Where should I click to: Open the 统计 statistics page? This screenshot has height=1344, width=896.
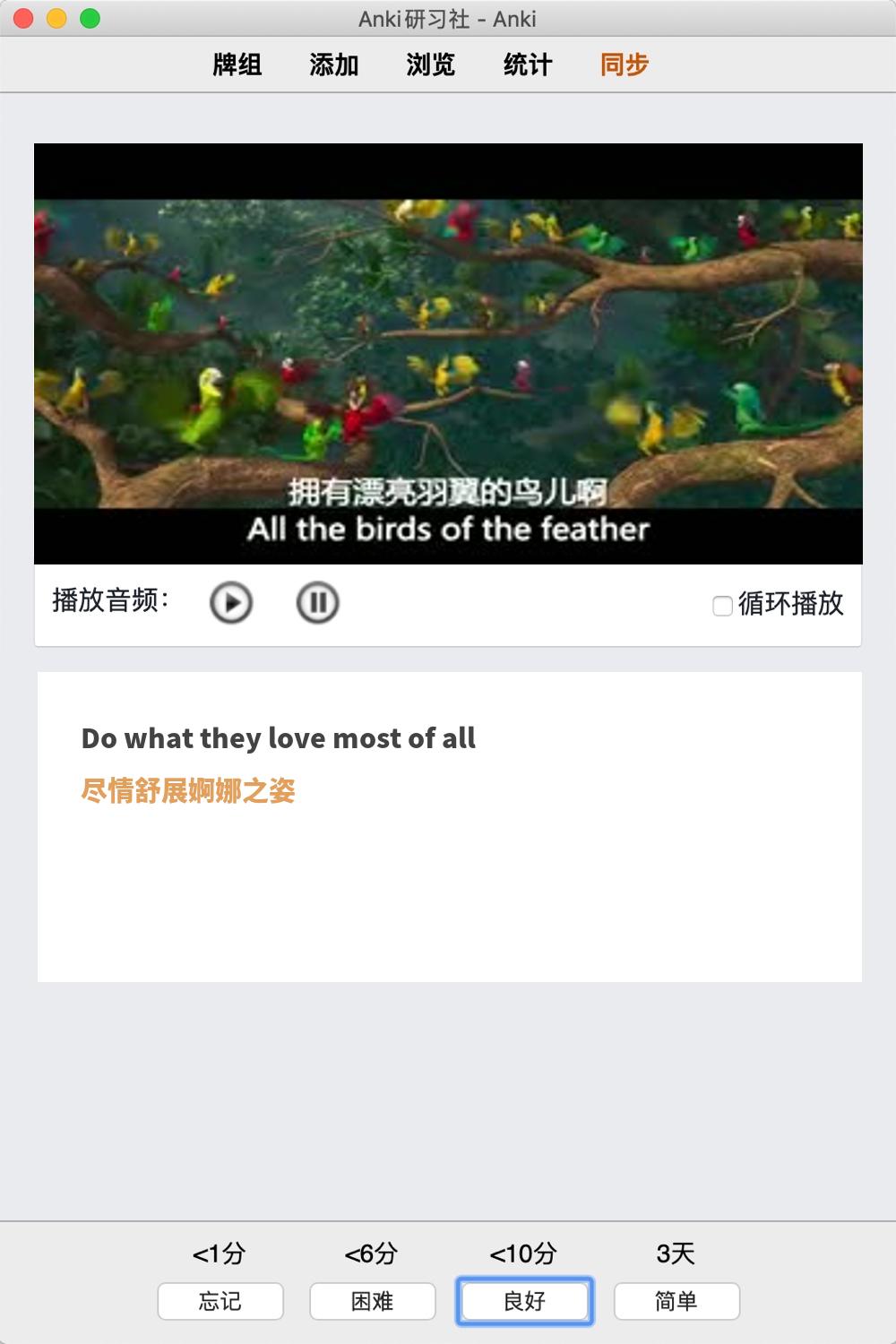coord(528,65)
